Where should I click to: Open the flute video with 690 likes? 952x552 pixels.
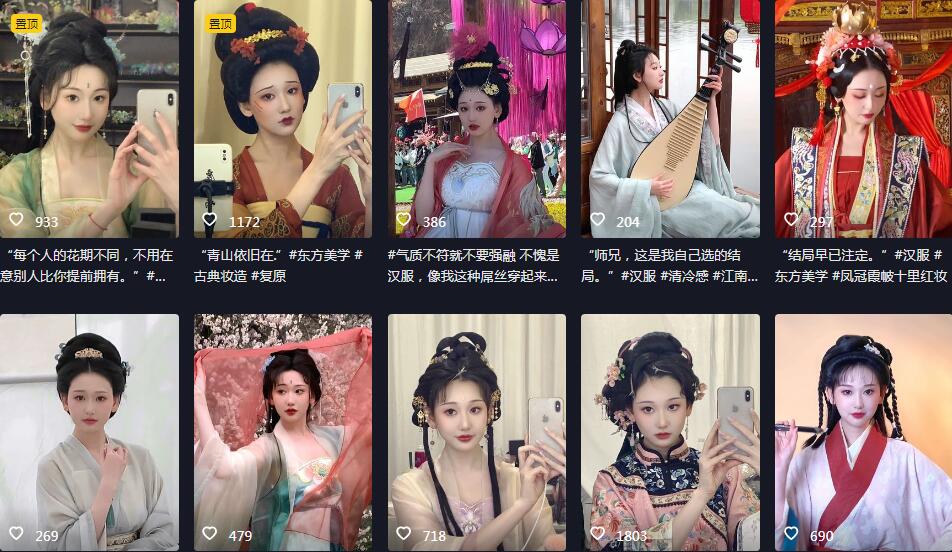pyautogui.click(x=863, y=432)
